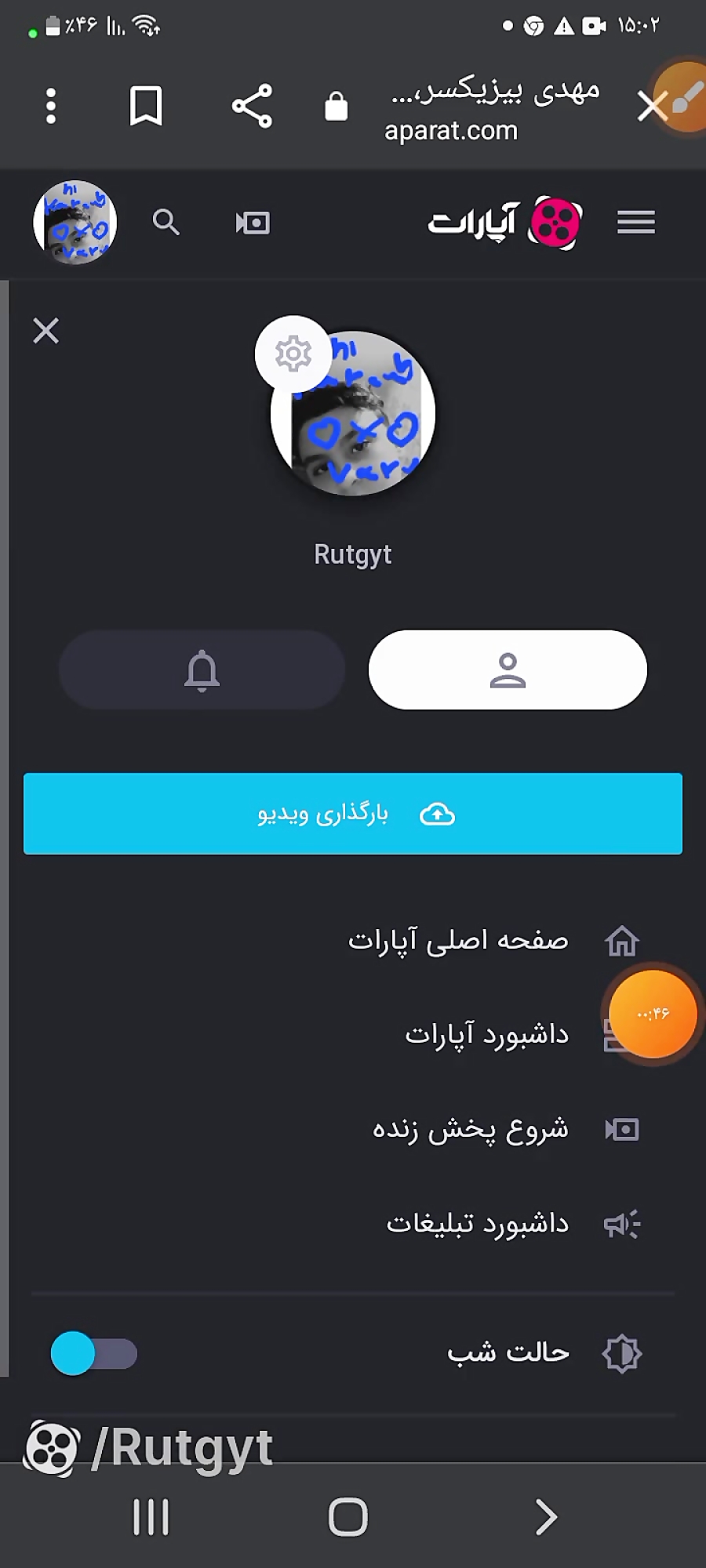706x1568 pixels.
Task: Open search in Aparat header
Action: [x=166, y=223]
